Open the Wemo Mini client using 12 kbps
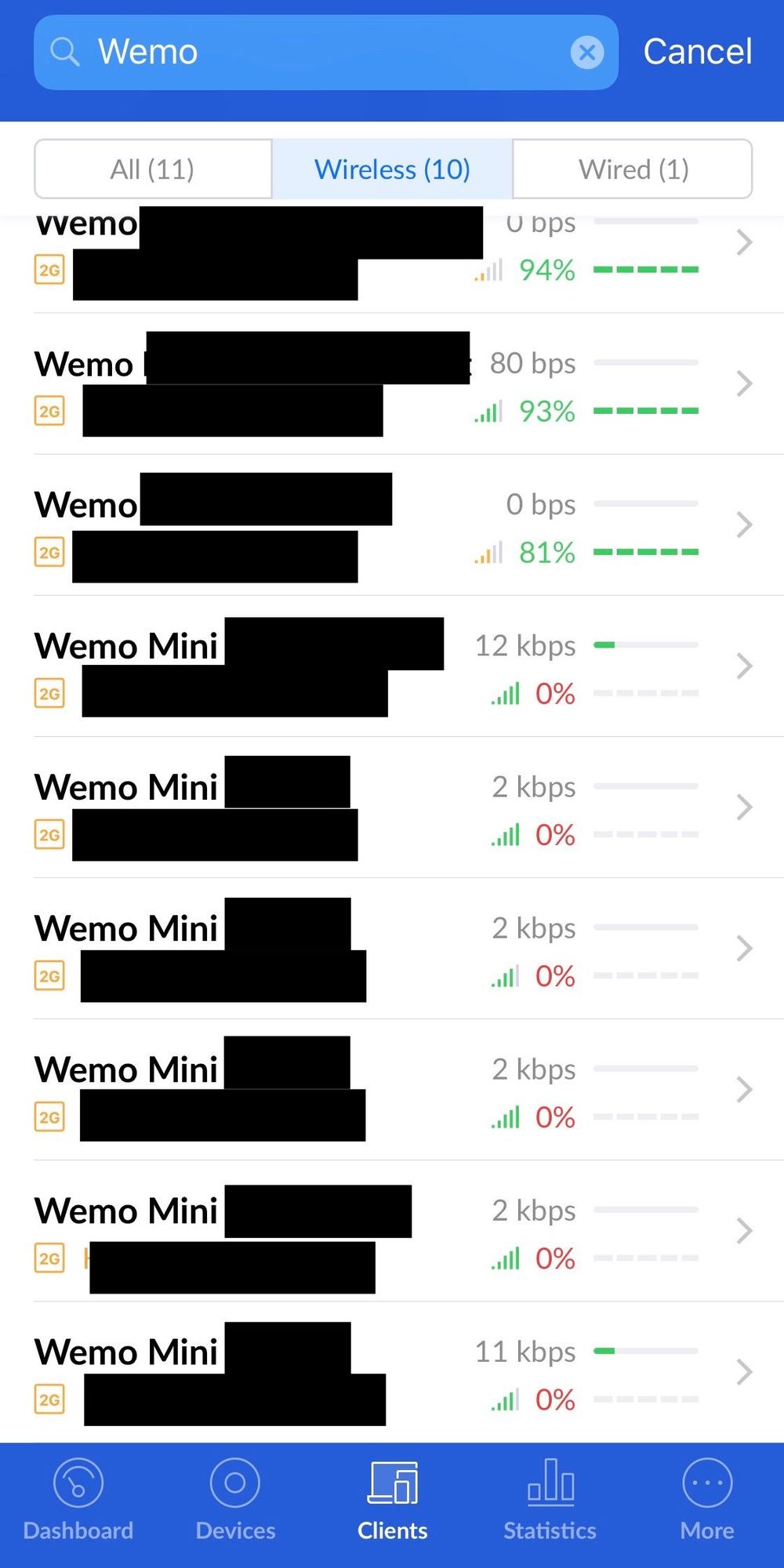The image size is (784, 1568). (x=392, y=666)
